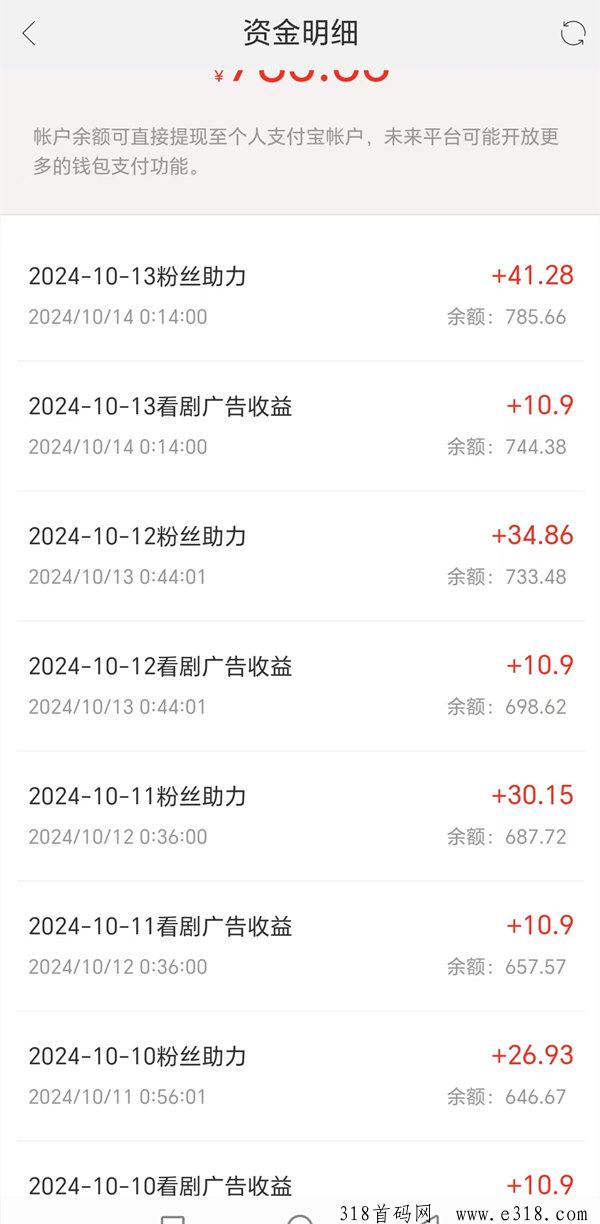Viewport: 600px width, 1224px height.
Task: Refresh the 资金明细 transaction list
Action: click(x=572, y=33)
